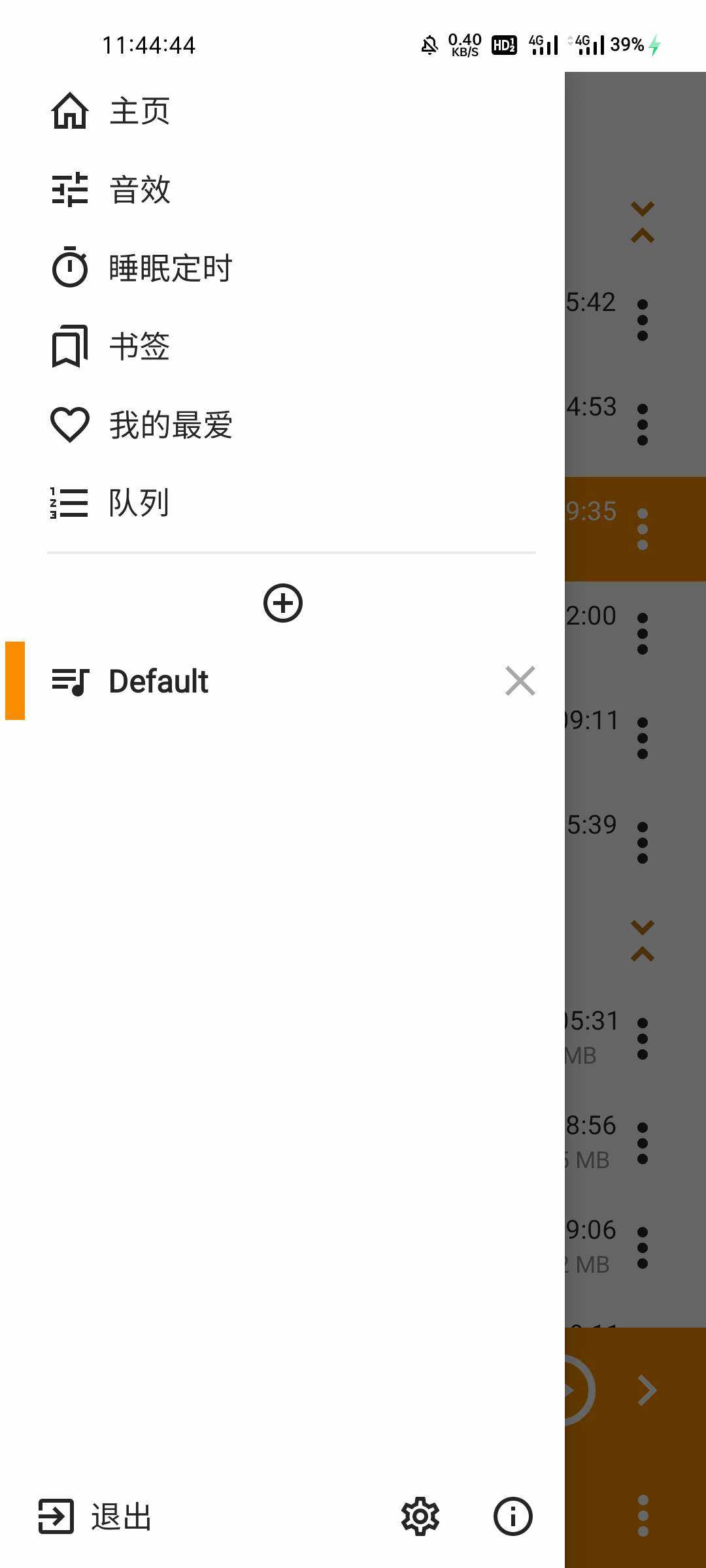This screenshot has width=706, height=1568.
Task: Open the options menu for the 2:00 track
Action: (x=643, y=634)
